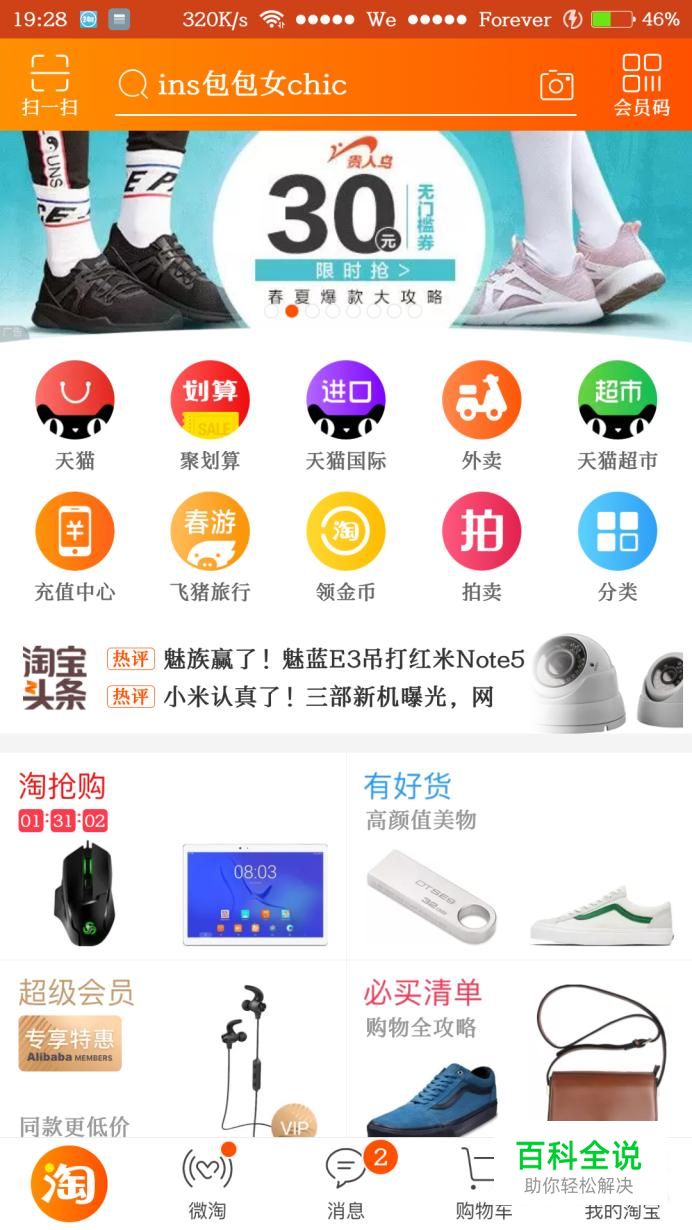The height and width of the screenshot is (1230, 692).
Task: Select the 外卖 food delivery icon
Action: (x=481, y=414)
